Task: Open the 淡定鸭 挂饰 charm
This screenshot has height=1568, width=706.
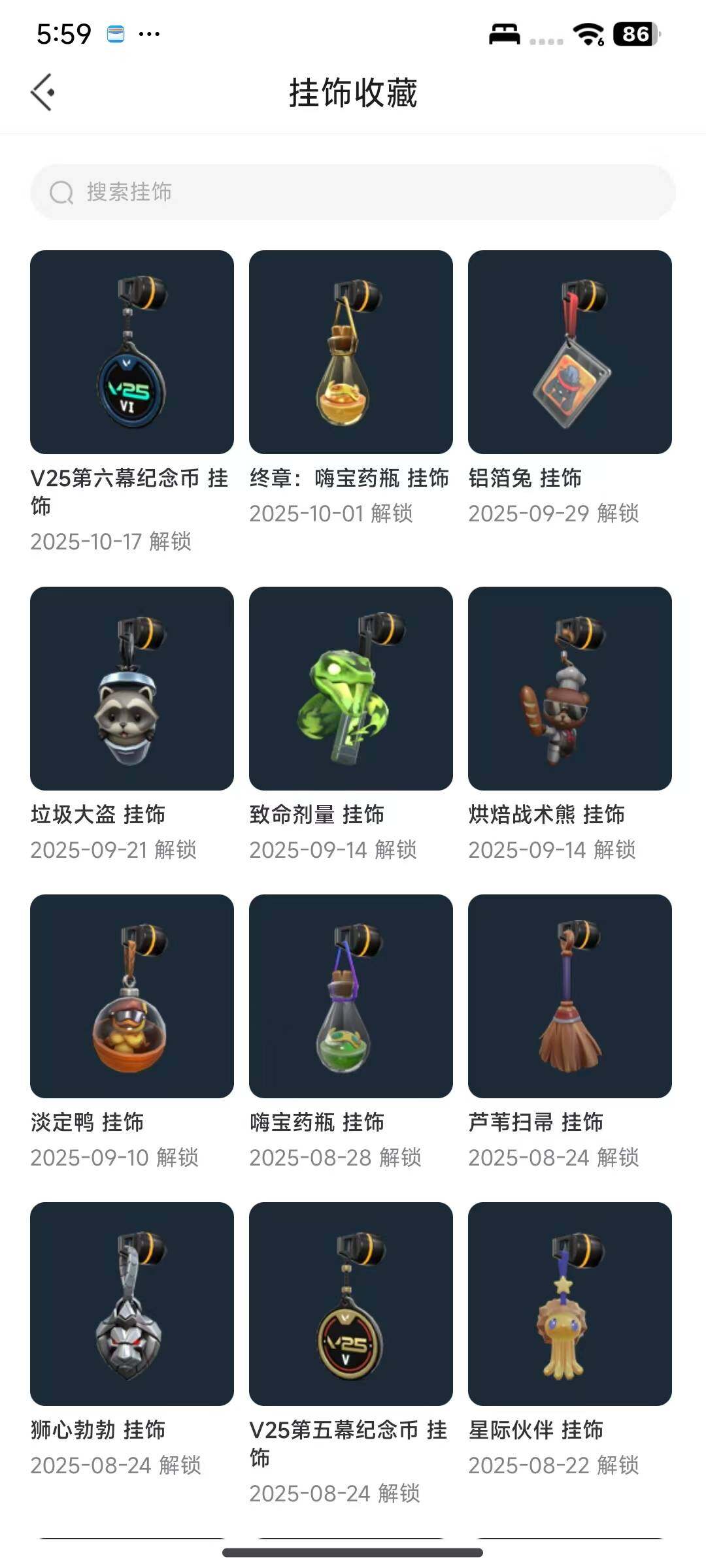Action: click(132, 996)
